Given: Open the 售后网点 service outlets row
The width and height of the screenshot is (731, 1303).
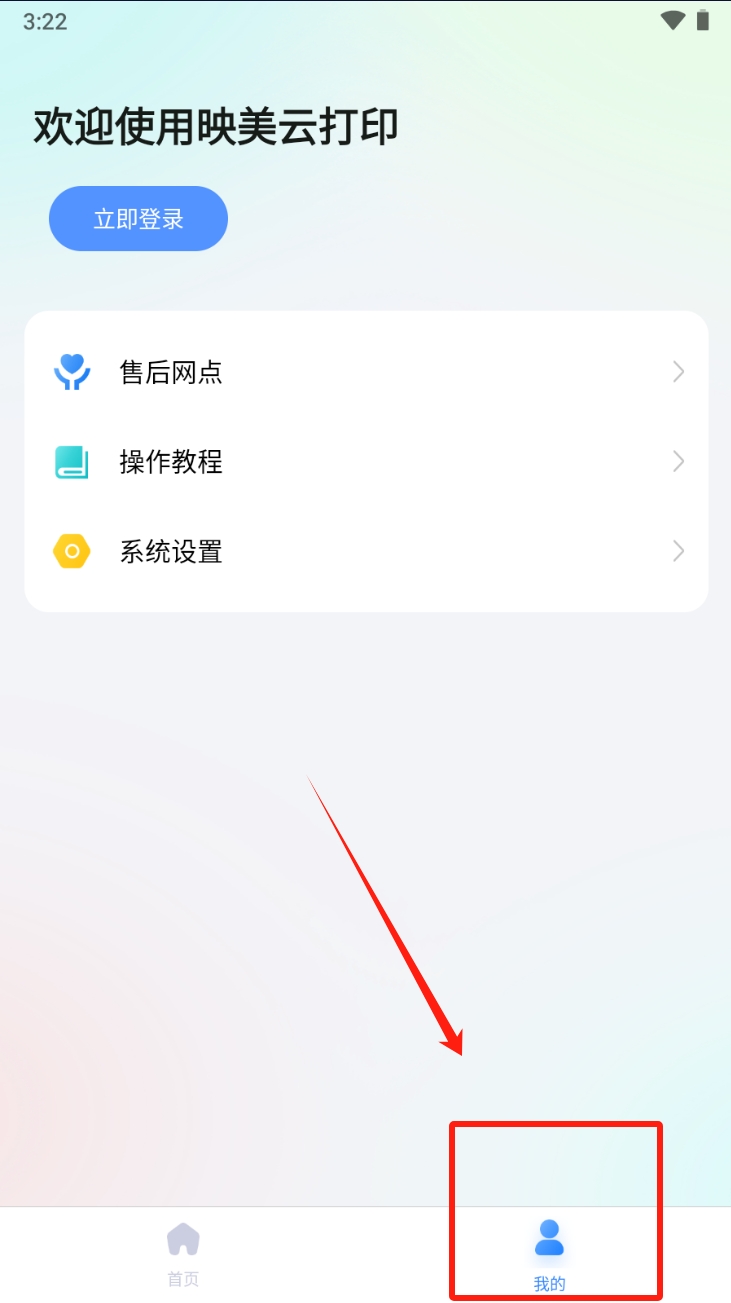Looking at the screenshot, I should coord(366,373).
